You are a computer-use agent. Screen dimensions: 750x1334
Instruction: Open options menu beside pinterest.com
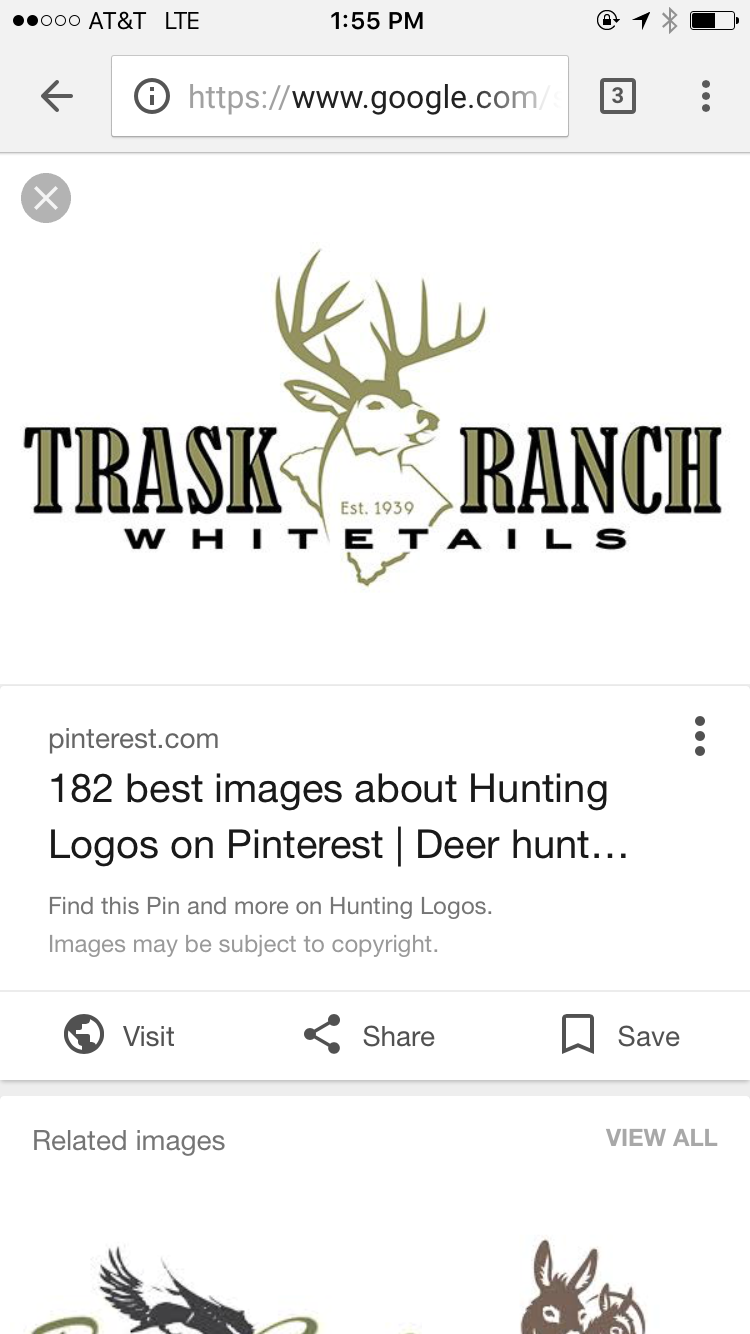click(700, 737)
